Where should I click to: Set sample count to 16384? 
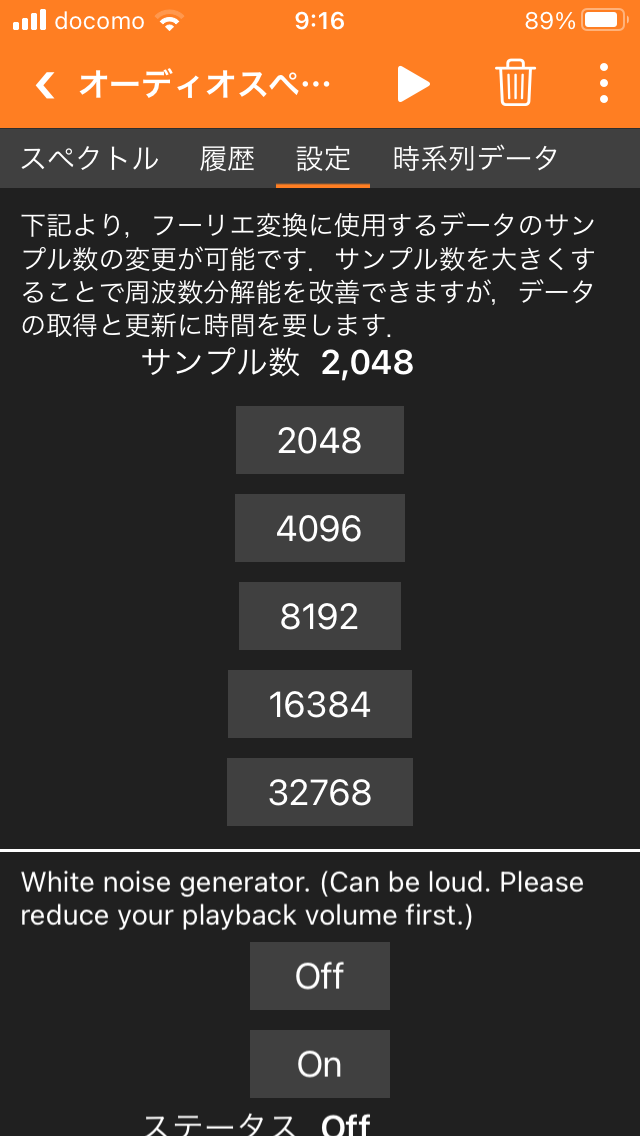pos(320,704)
